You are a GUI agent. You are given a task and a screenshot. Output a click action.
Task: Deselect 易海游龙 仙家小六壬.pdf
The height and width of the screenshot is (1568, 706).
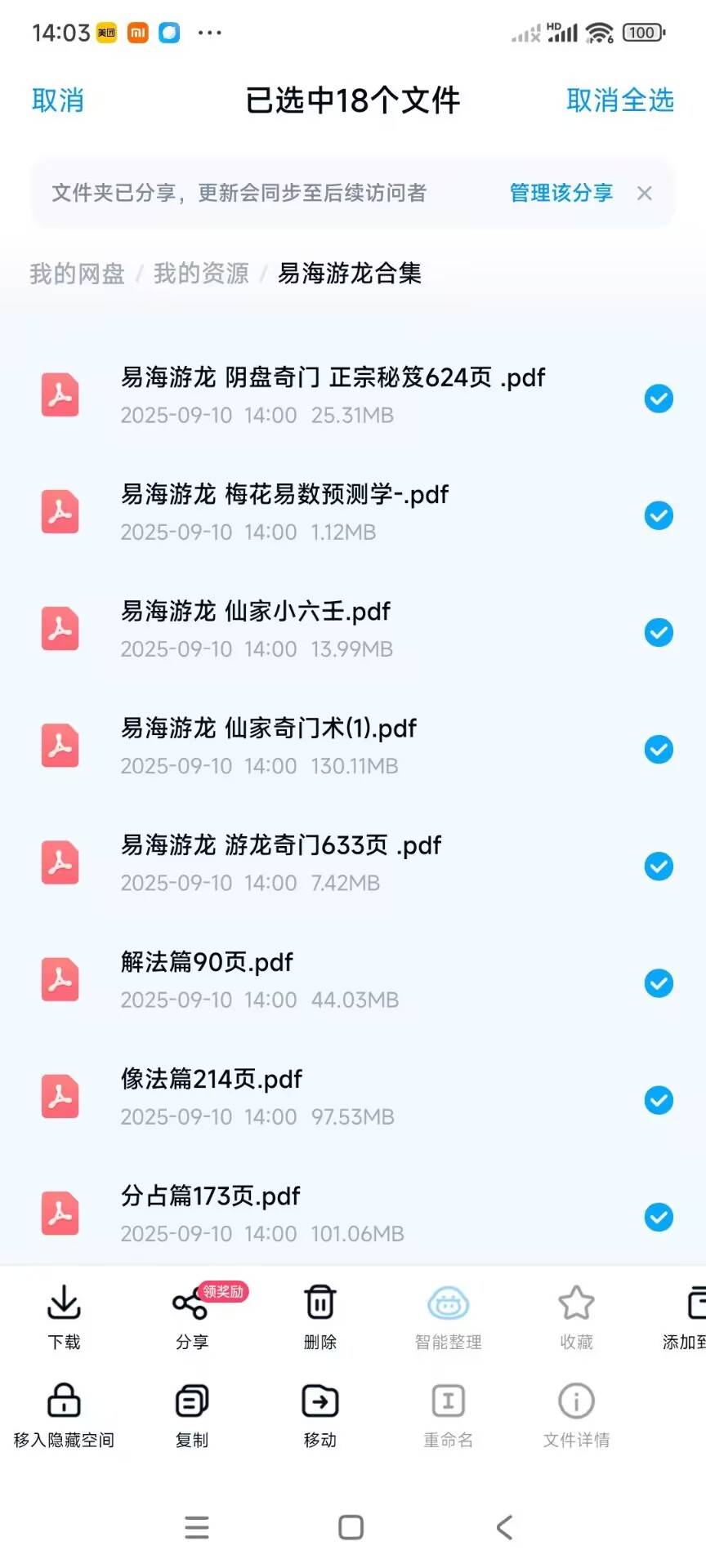(659, 632)
